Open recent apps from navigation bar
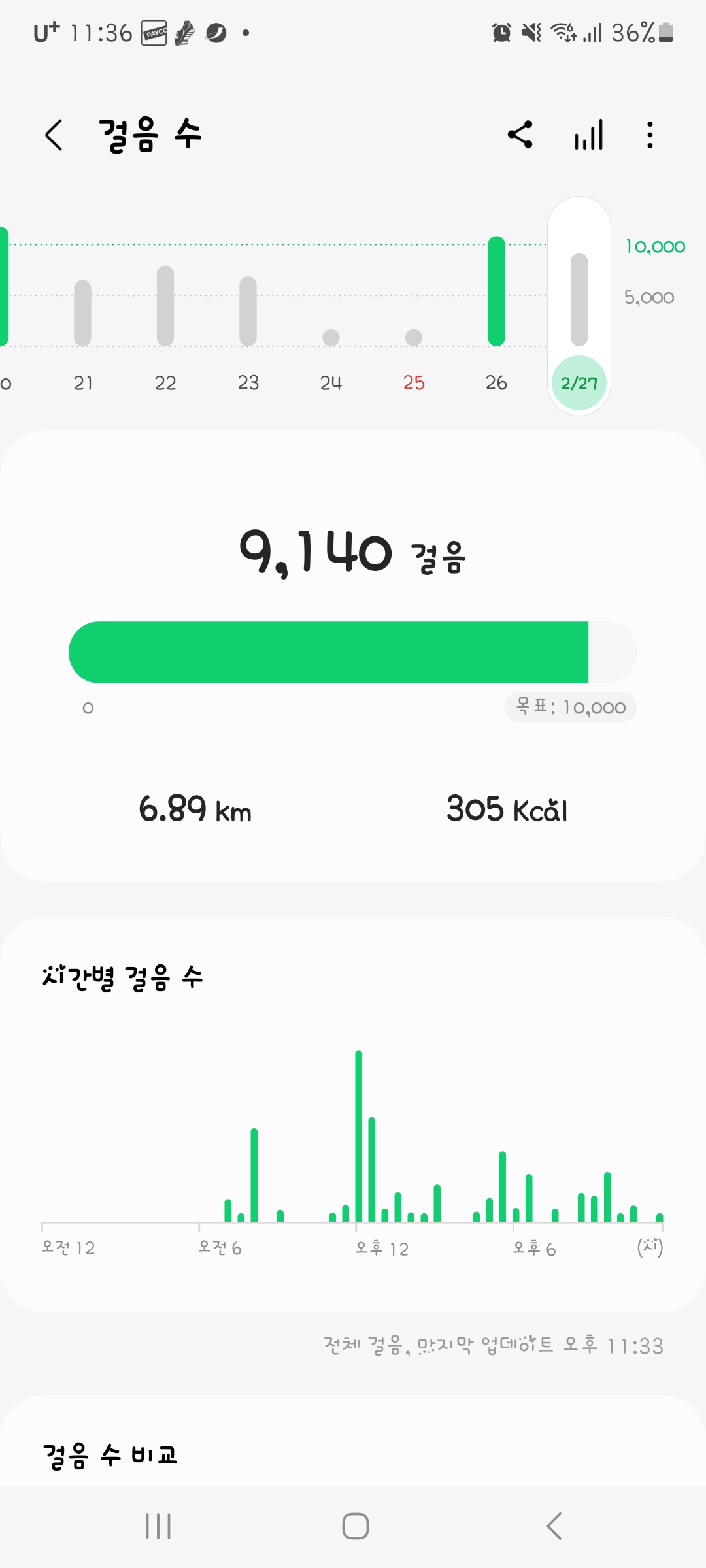Viewport: 706px width, 1568px height. click(x=158, y=1526)
